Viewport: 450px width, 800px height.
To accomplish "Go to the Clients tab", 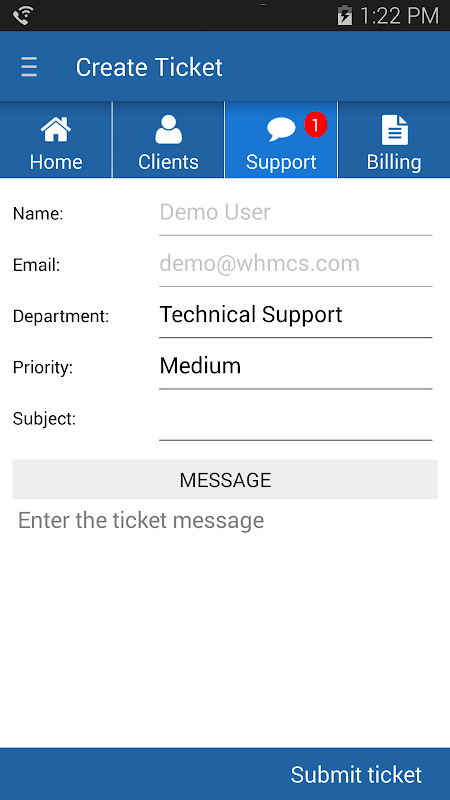I will coord(168,140).
